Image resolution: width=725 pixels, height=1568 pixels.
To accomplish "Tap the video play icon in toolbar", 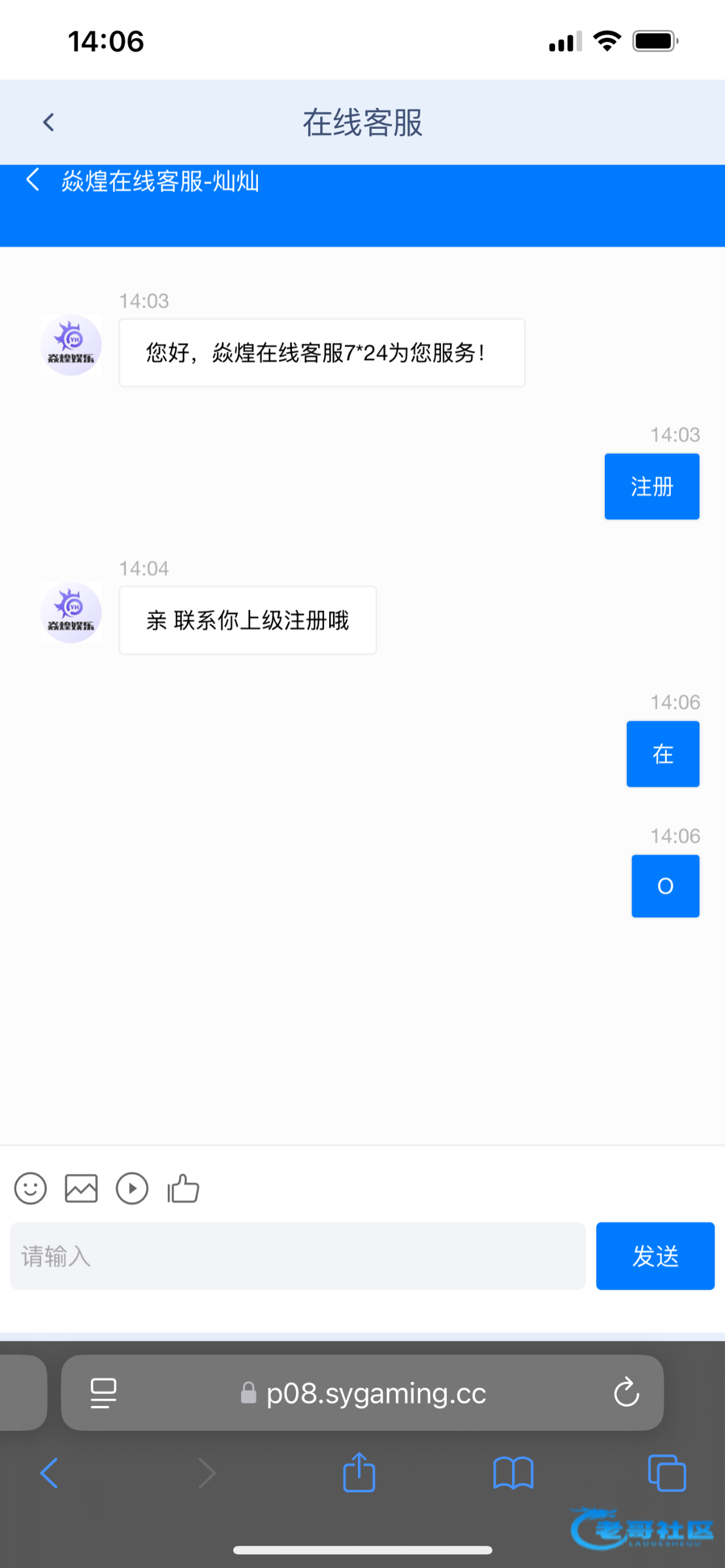I will pos(132,1188).
